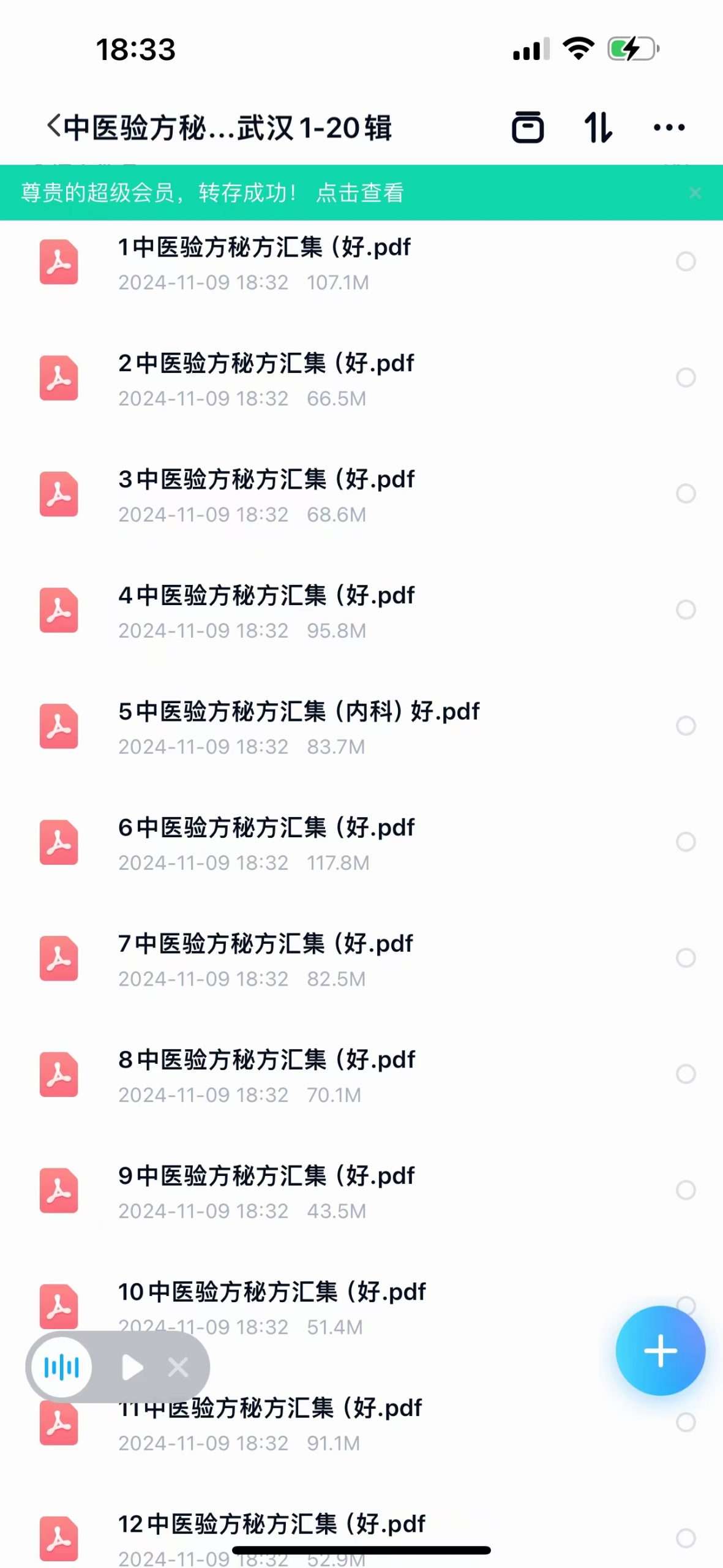The image size is (723, 1568).
Task: Open the transfer list box icon
Action: tap(528, 127)
